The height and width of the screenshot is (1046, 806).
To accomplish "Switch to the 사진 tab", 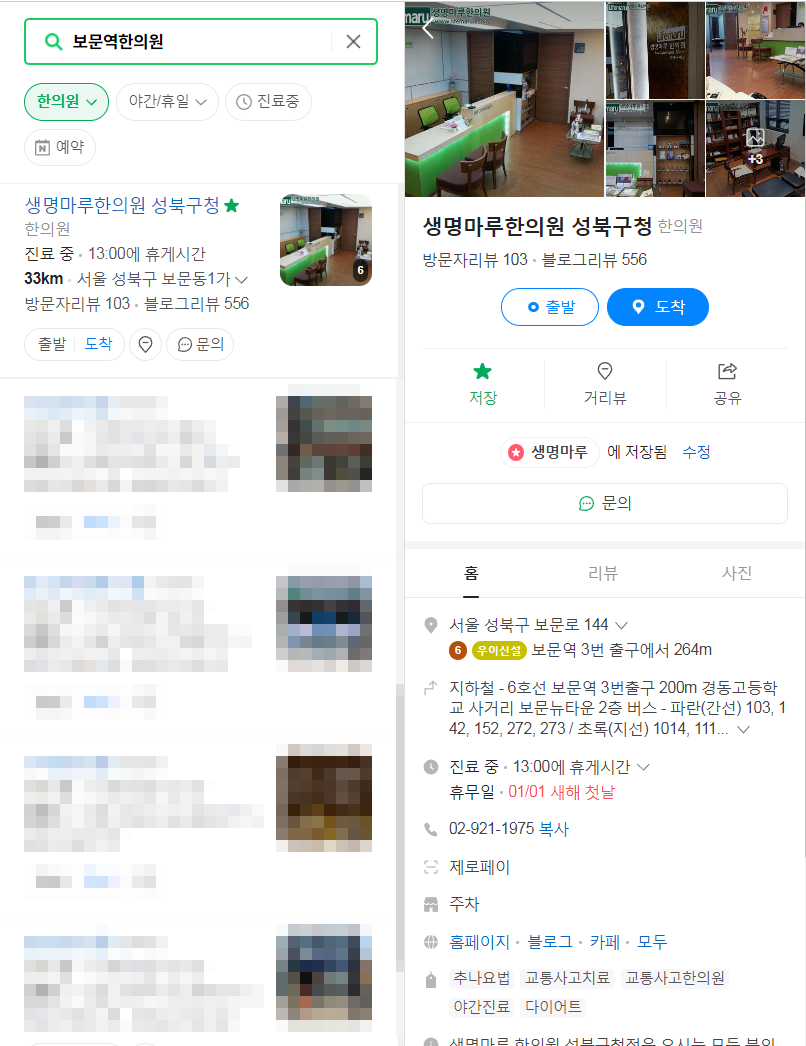I will pyautogui.click(x=737, y=573).
